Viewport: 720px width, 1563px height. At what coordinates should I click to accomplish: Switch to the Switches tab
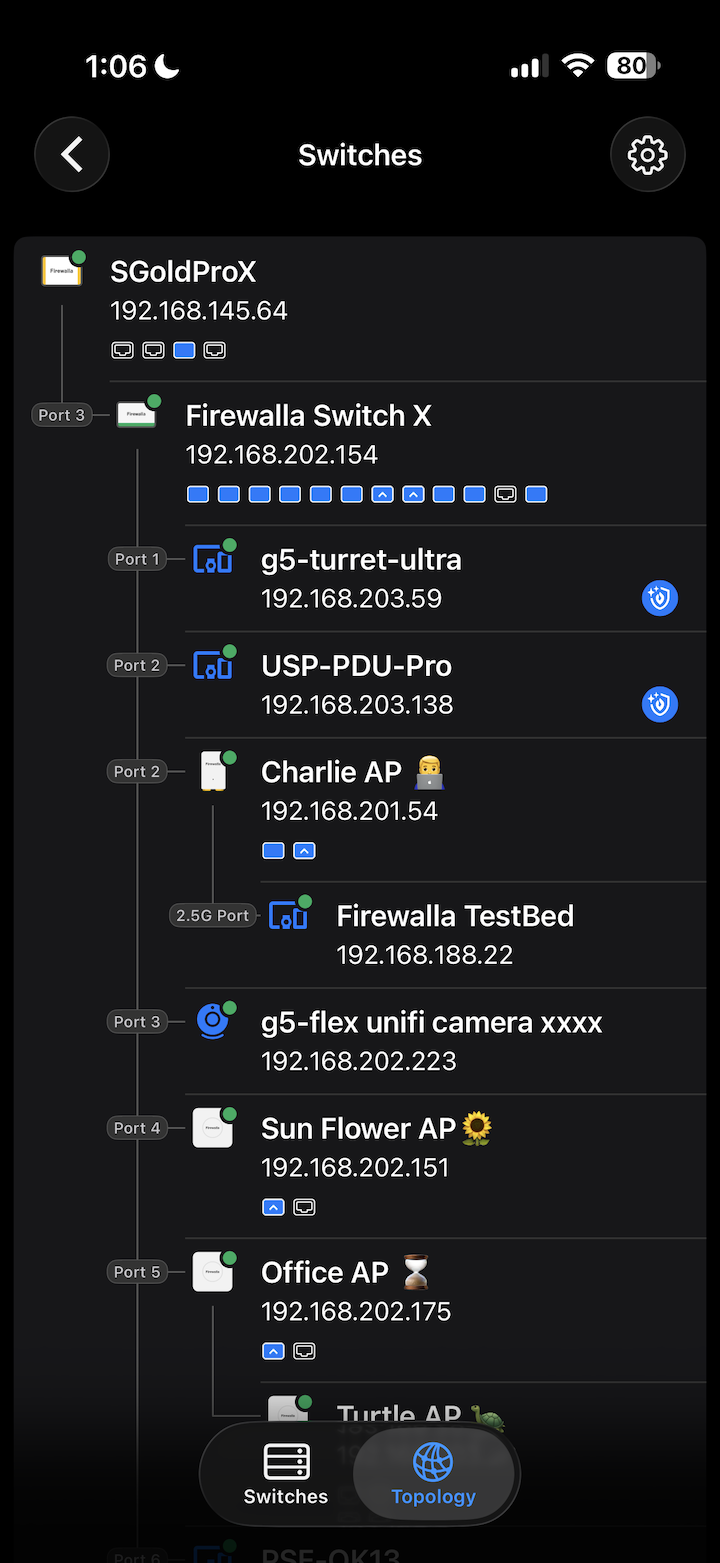(x=286, y=1474)
